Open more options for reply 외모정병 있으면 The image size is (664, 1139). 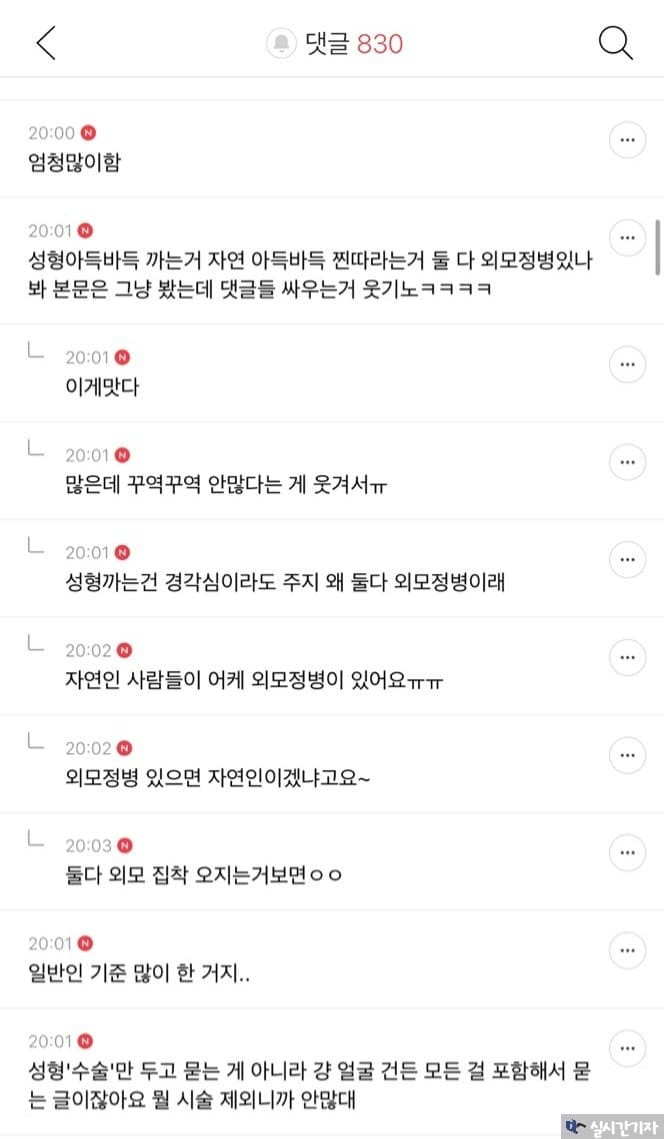(627, 753)
